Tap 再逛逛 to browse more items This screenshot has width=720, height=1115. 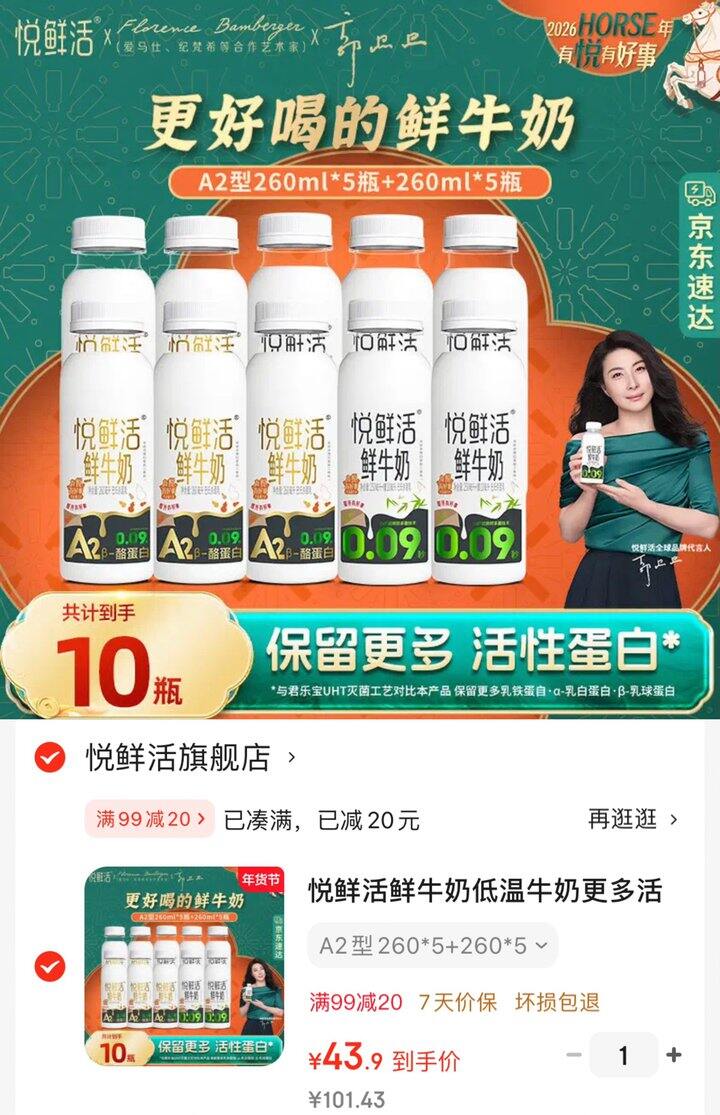click(632, 820)
